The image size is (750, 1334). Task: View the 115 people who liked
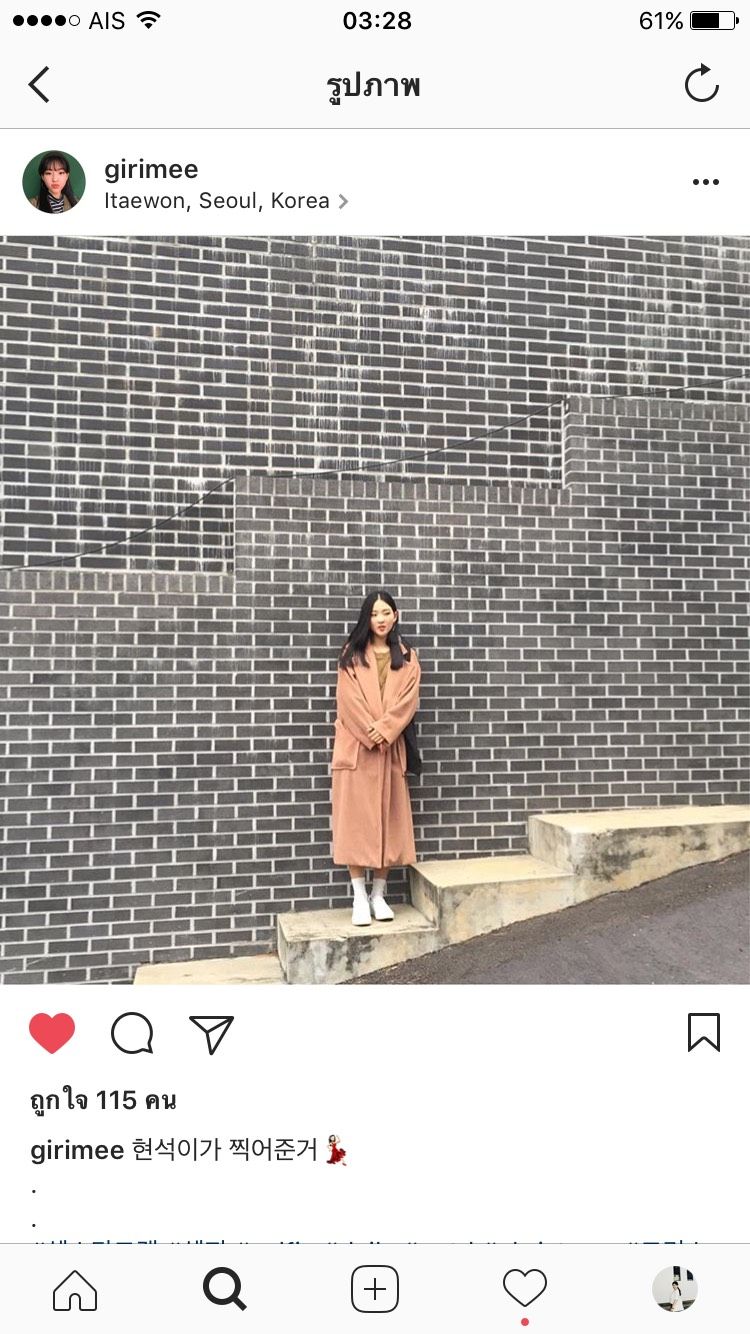pos(103,1101)
